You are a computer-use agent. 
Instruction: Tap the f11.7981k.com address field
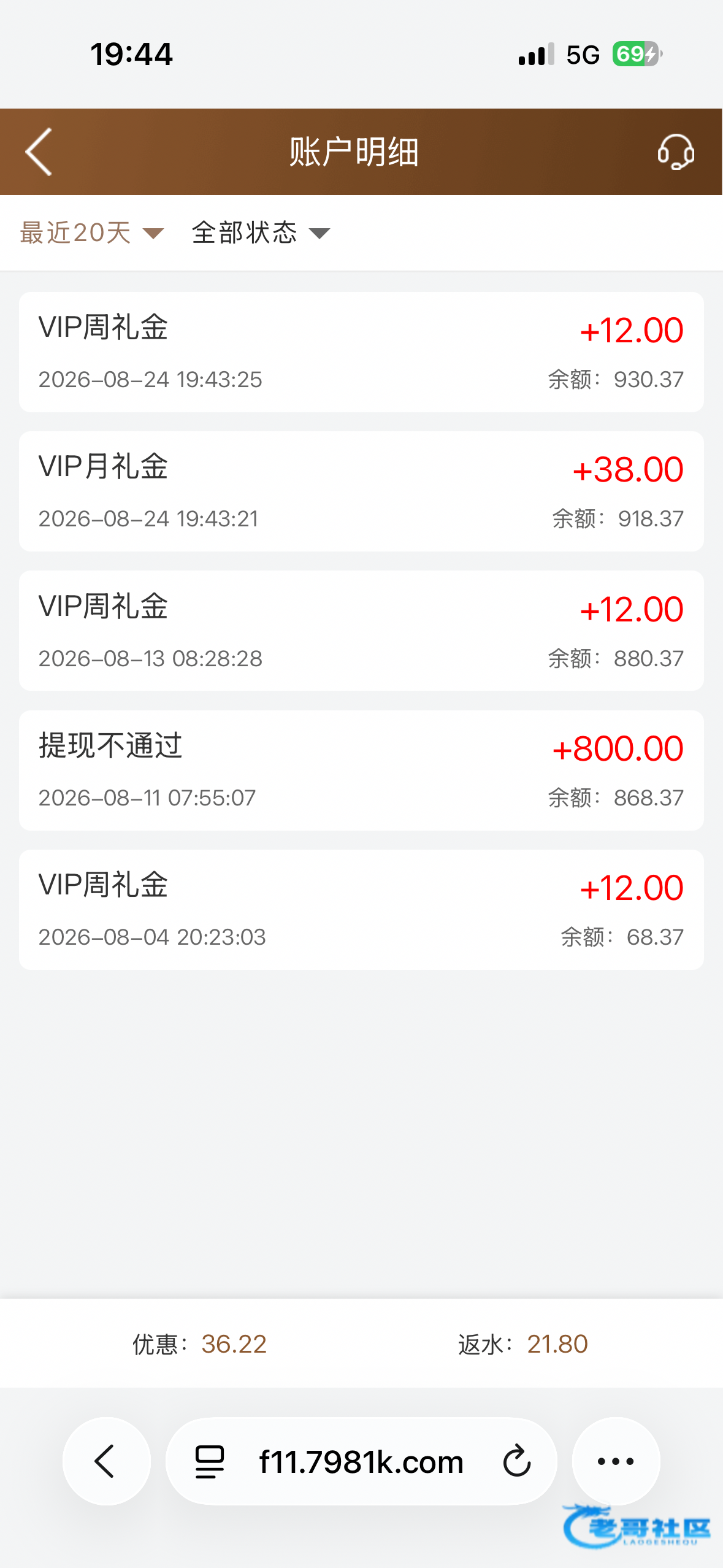click(361, 1461)
